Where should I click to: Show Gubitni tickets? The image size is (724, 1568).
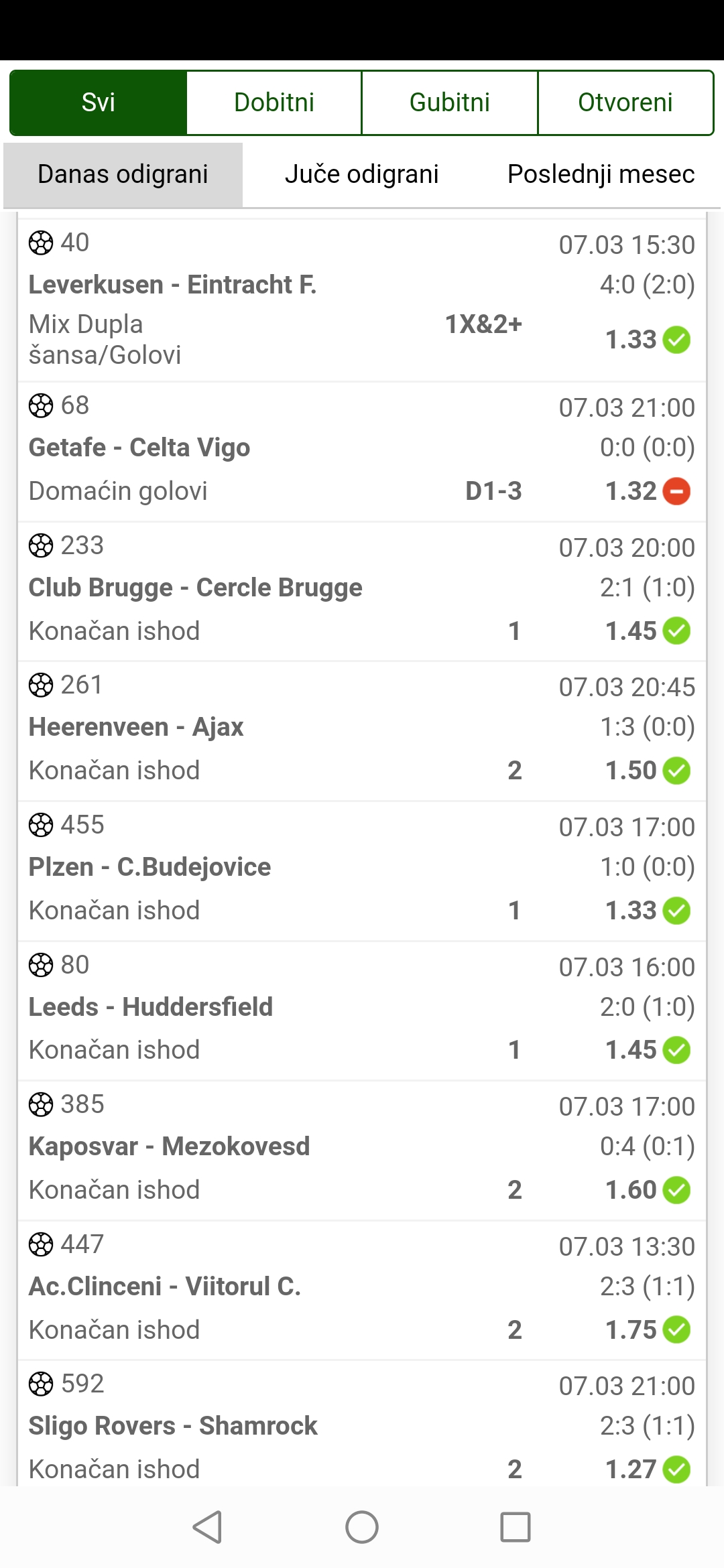pos(450,103)
